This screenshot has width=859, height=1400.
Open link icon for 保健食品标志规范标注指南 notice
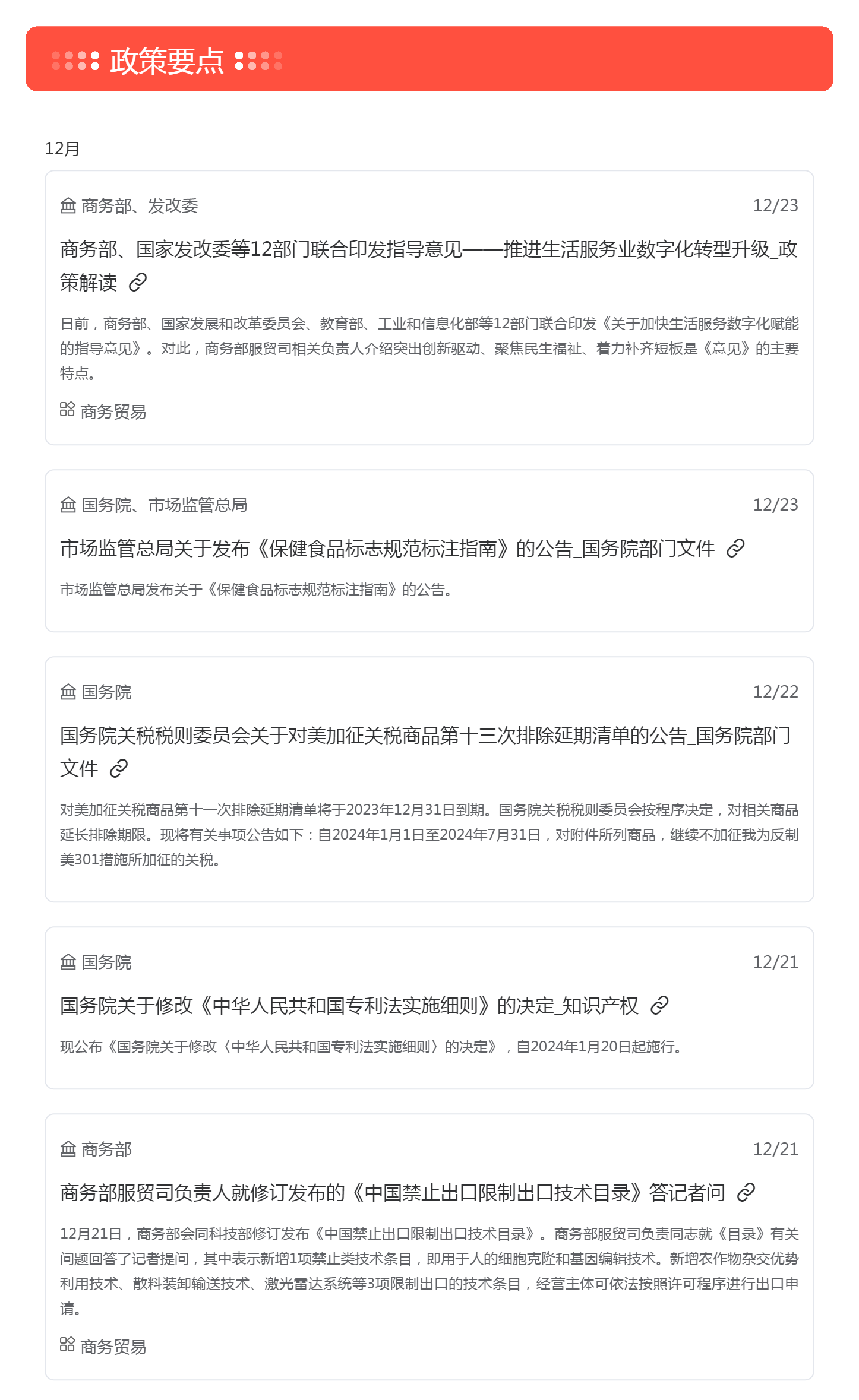[x=735, y=548]
